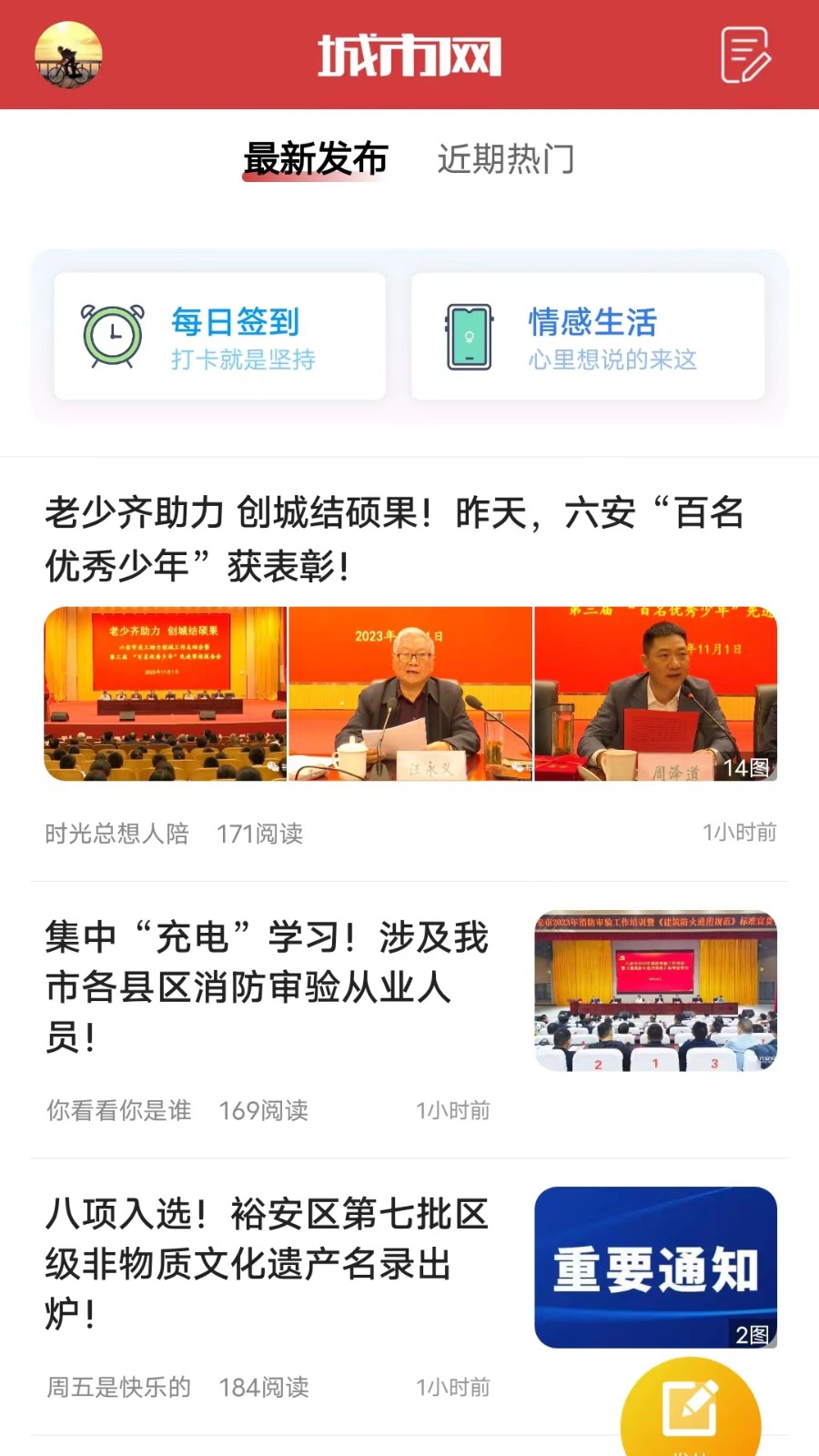Tap author name 时光总想人陪
819x1456 pixels.
116,834
